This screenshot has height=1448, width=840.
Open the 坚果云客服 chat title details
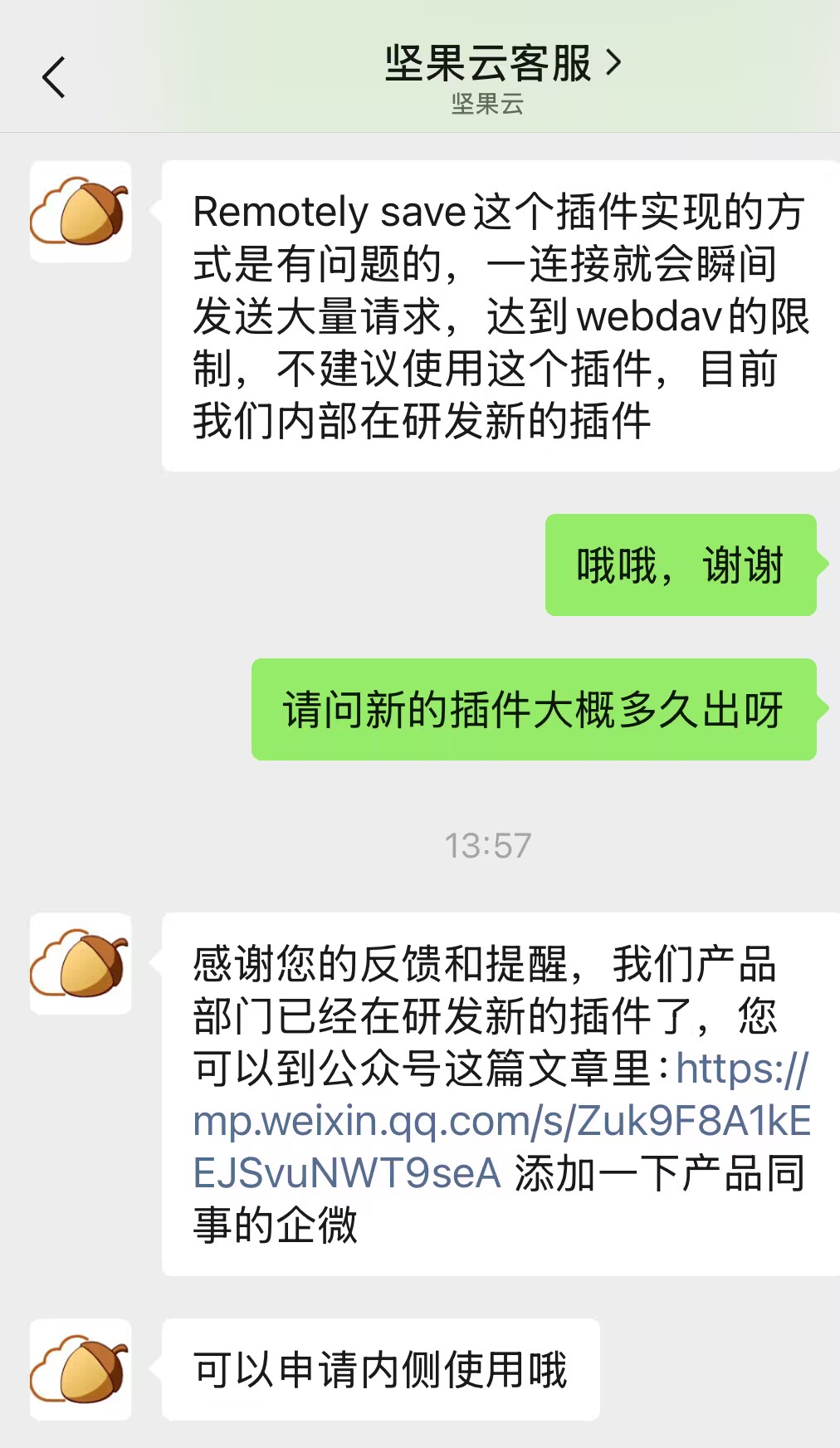point(503,64)
